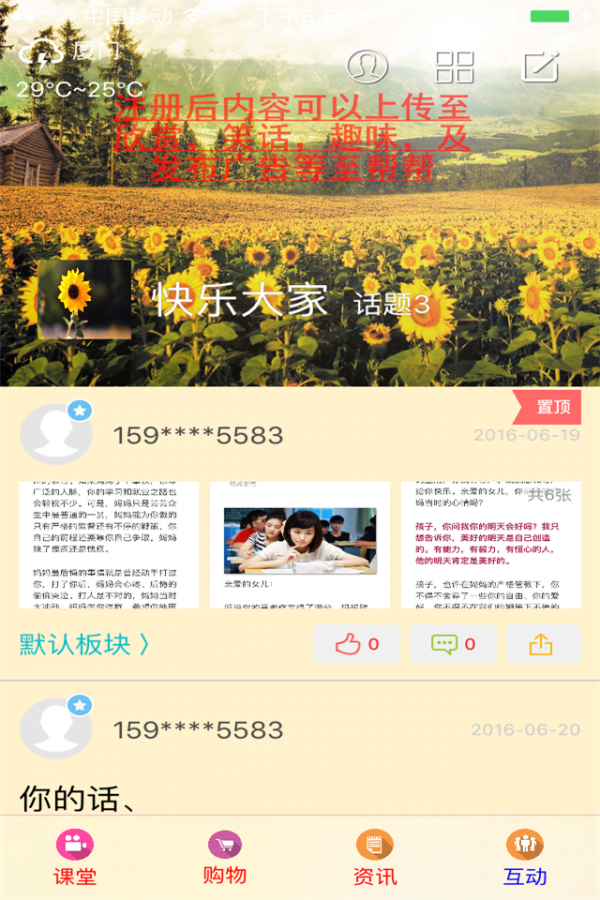Open the third image labeled 共6张

tap(491, 545)
